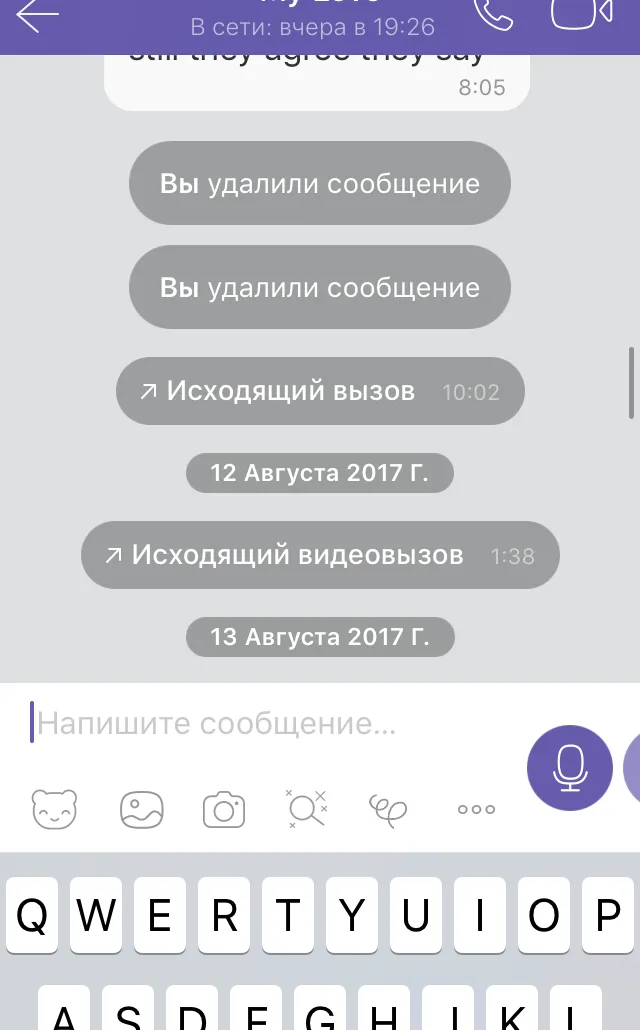Start a voice call with this contact
The height and width of the screenshot is (1030, 640).
(492, 12)
